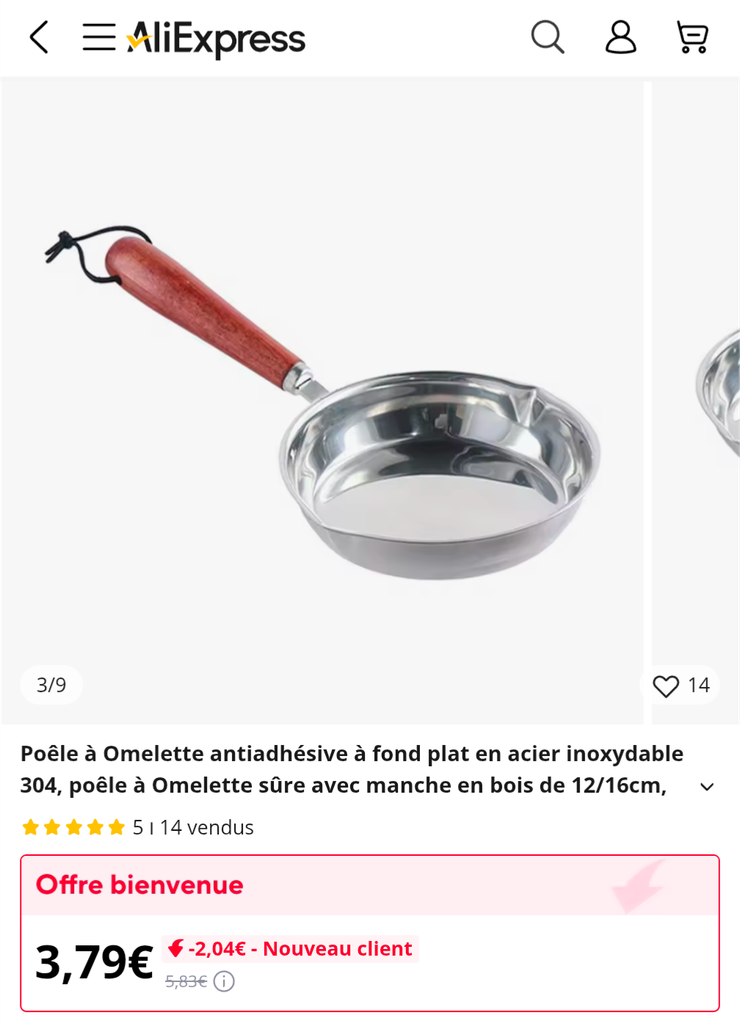Open the search icon
This screenshot has height=1024, width=740.
coord(547,38)
